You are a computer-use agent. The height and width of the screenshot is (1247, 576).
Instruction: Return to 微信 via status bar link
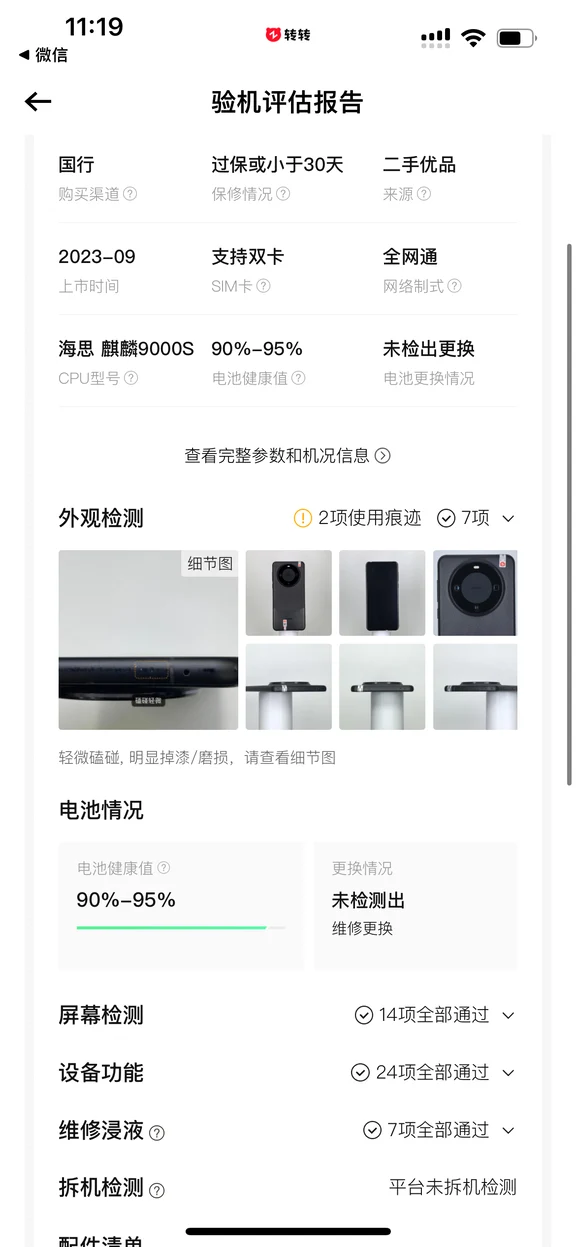[x=43, y=55]
